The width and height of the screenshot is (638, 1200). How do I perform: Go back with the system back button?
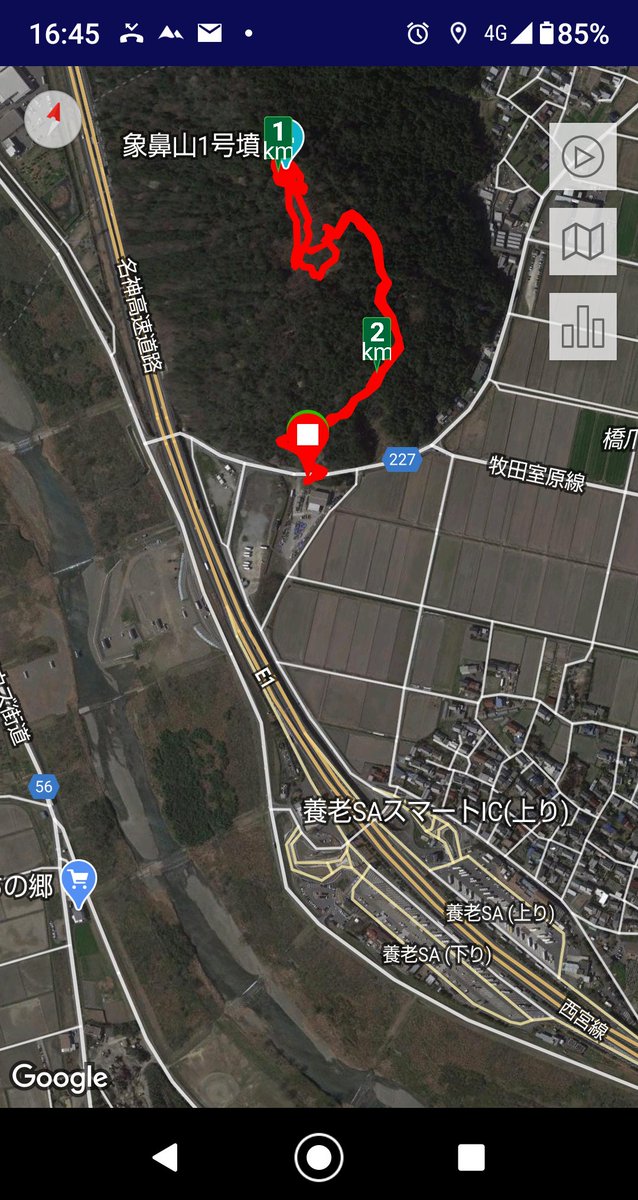[165, 1157]
